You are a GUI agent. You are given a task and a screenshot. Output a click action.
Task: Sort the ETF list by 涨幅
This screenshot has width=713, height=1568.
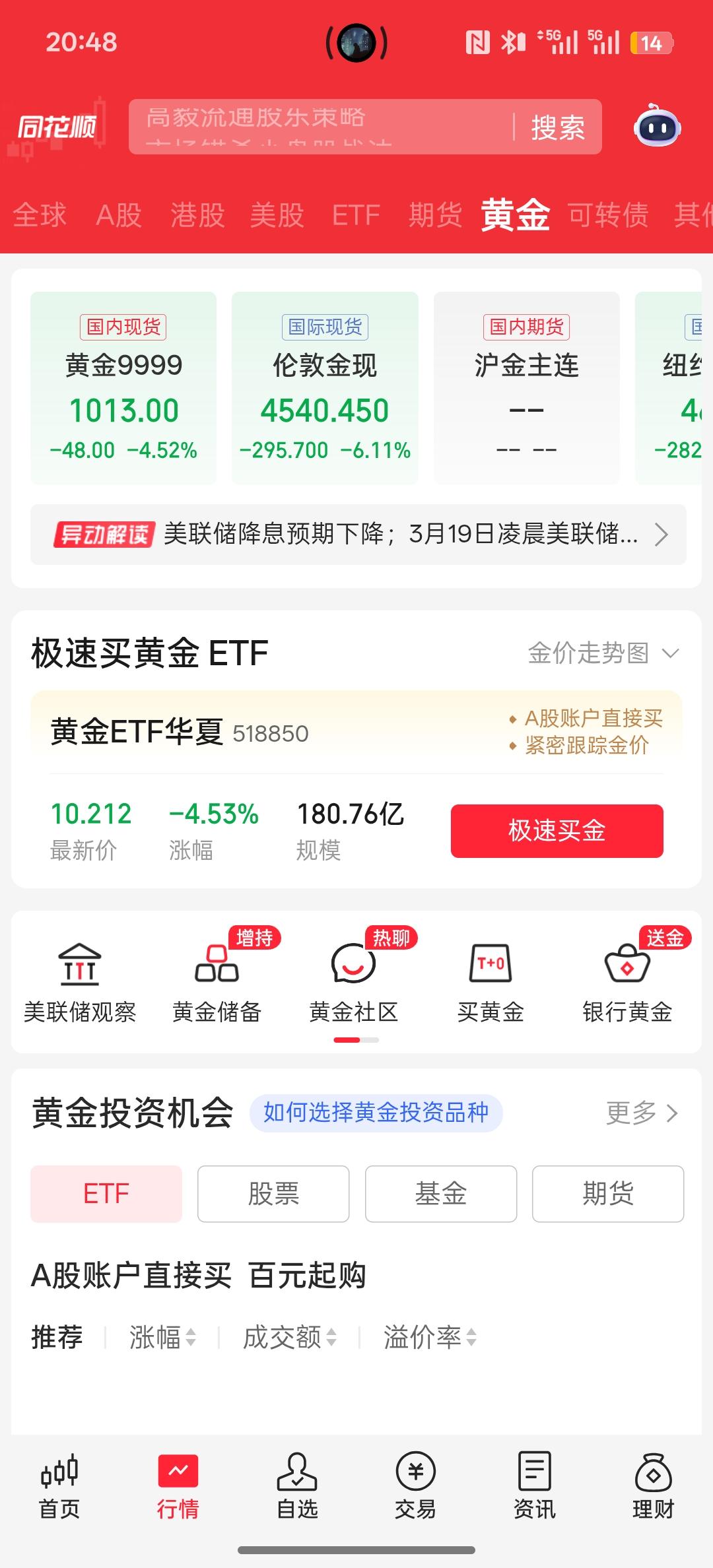tap(162, 1338)
